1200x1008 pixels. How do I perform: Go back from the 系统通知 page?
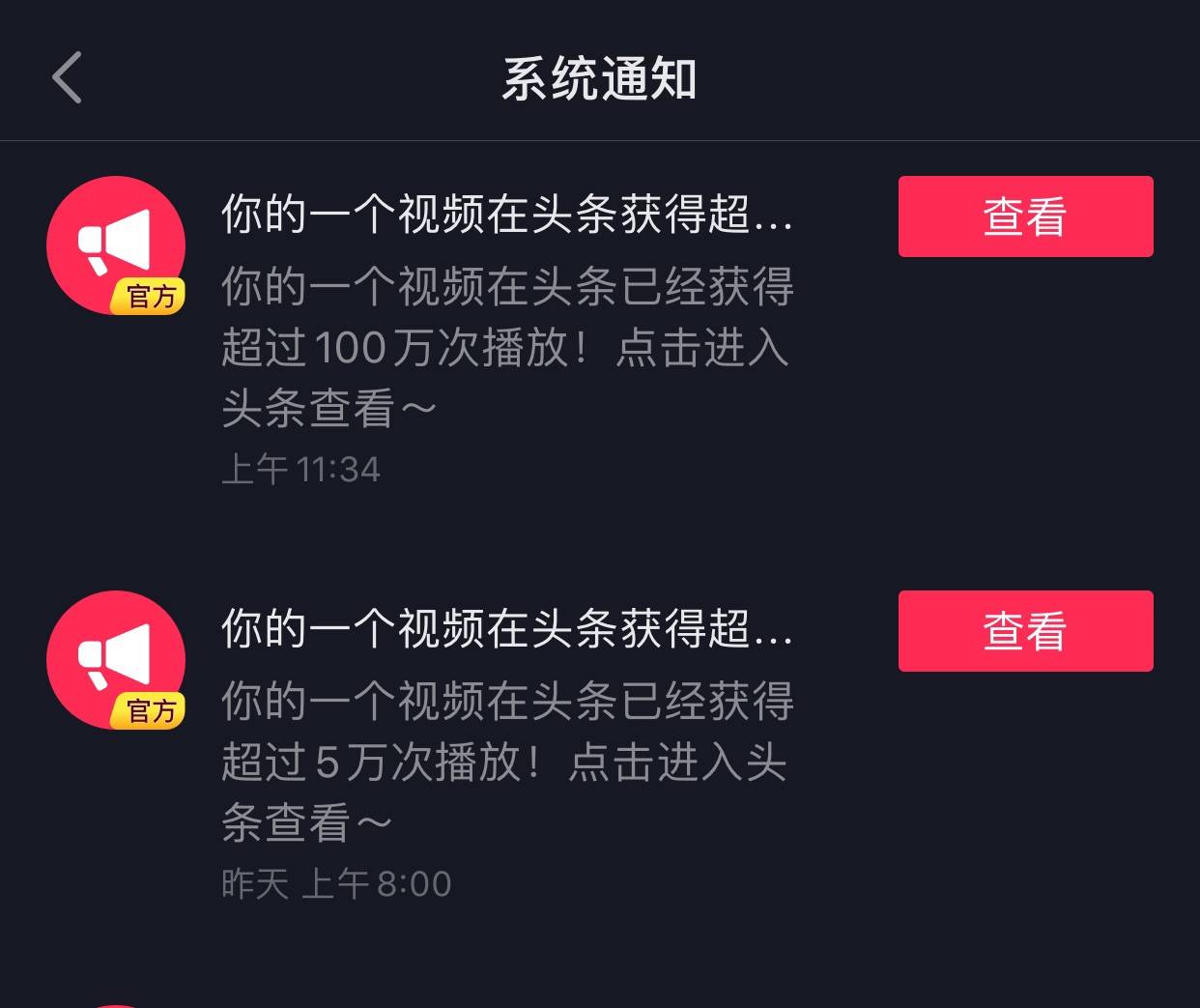point(67,77)
